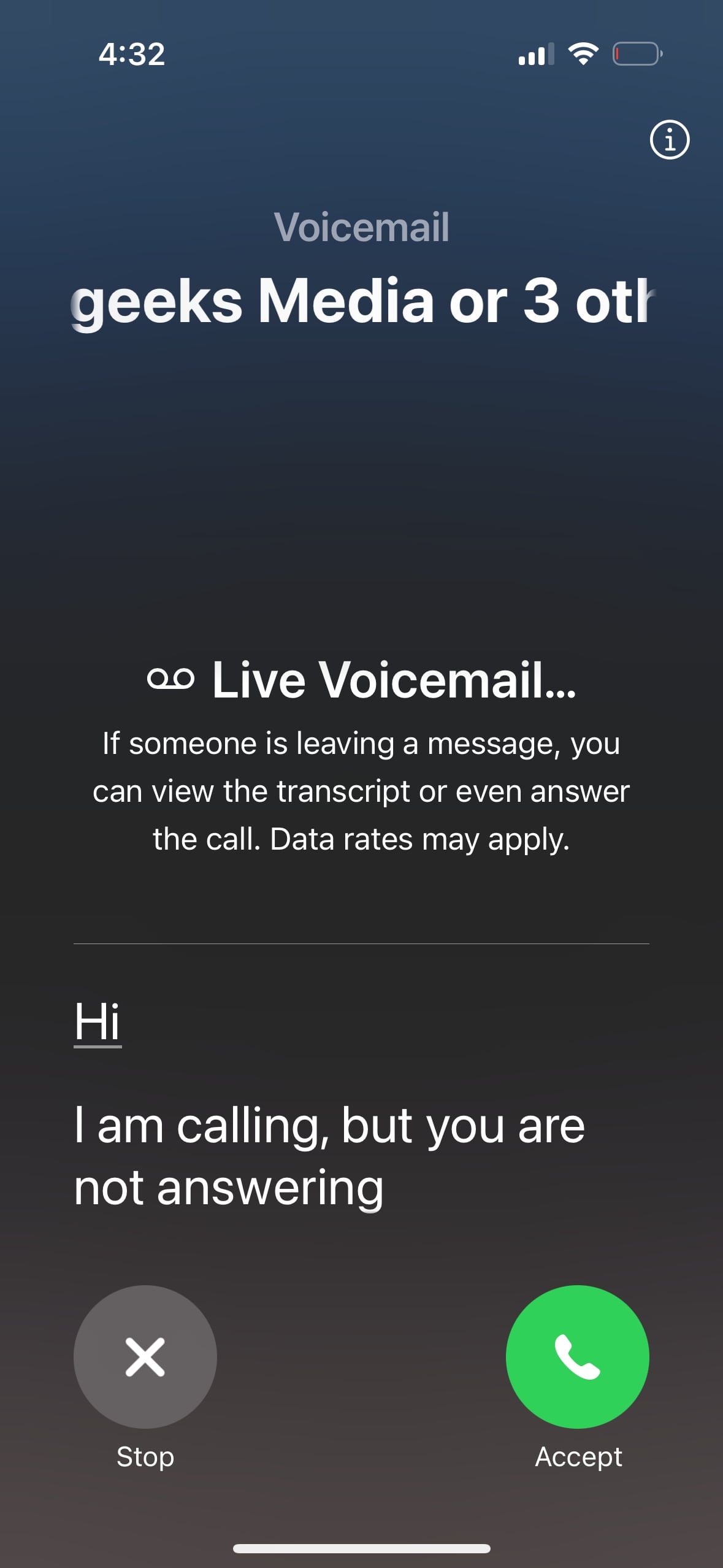Viewport: 723px width, 1568px height.
Task: Tap the battery indicator icon
Action: (x=638, y=54)
